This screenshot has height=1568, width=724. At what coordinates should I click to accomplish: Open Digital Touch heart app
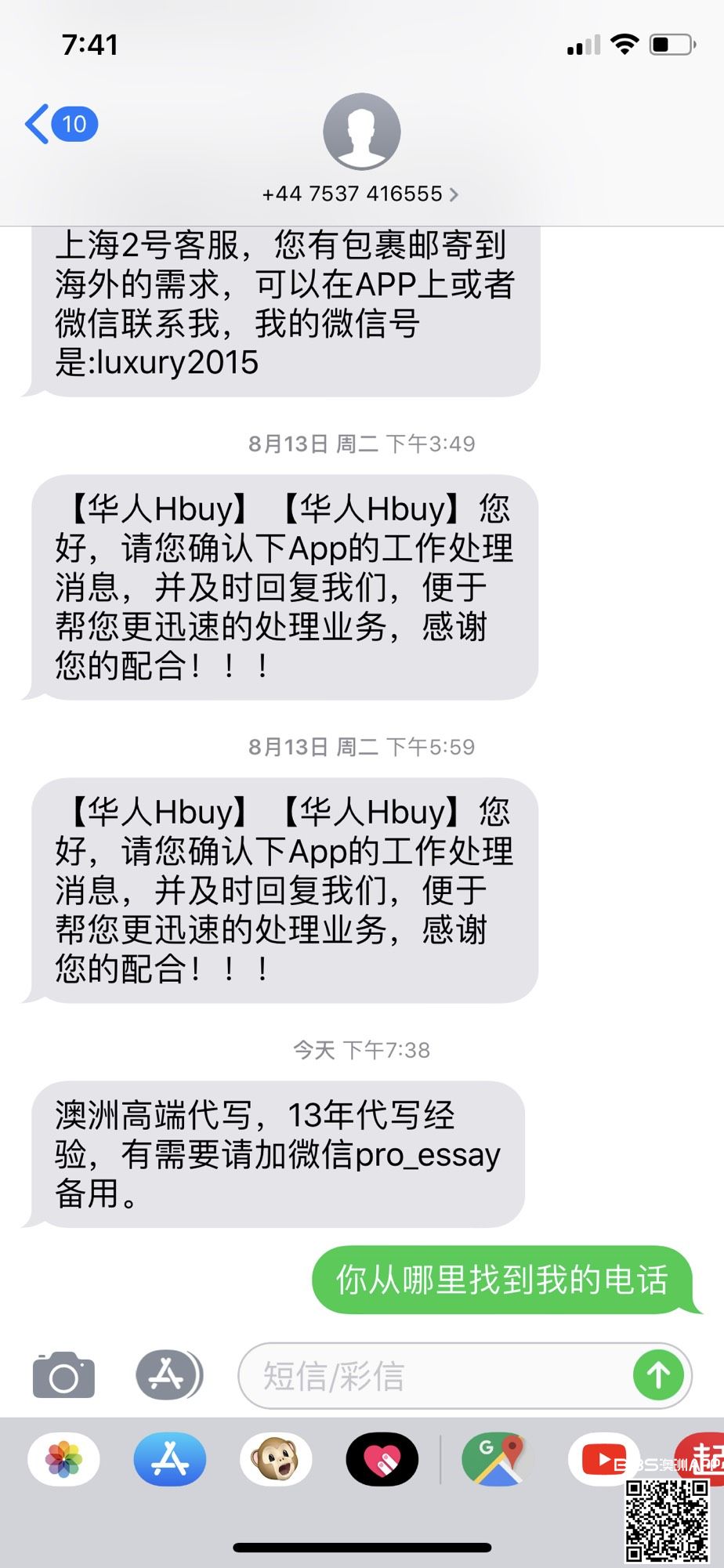pyautogui.click(x=382, y=1459)
